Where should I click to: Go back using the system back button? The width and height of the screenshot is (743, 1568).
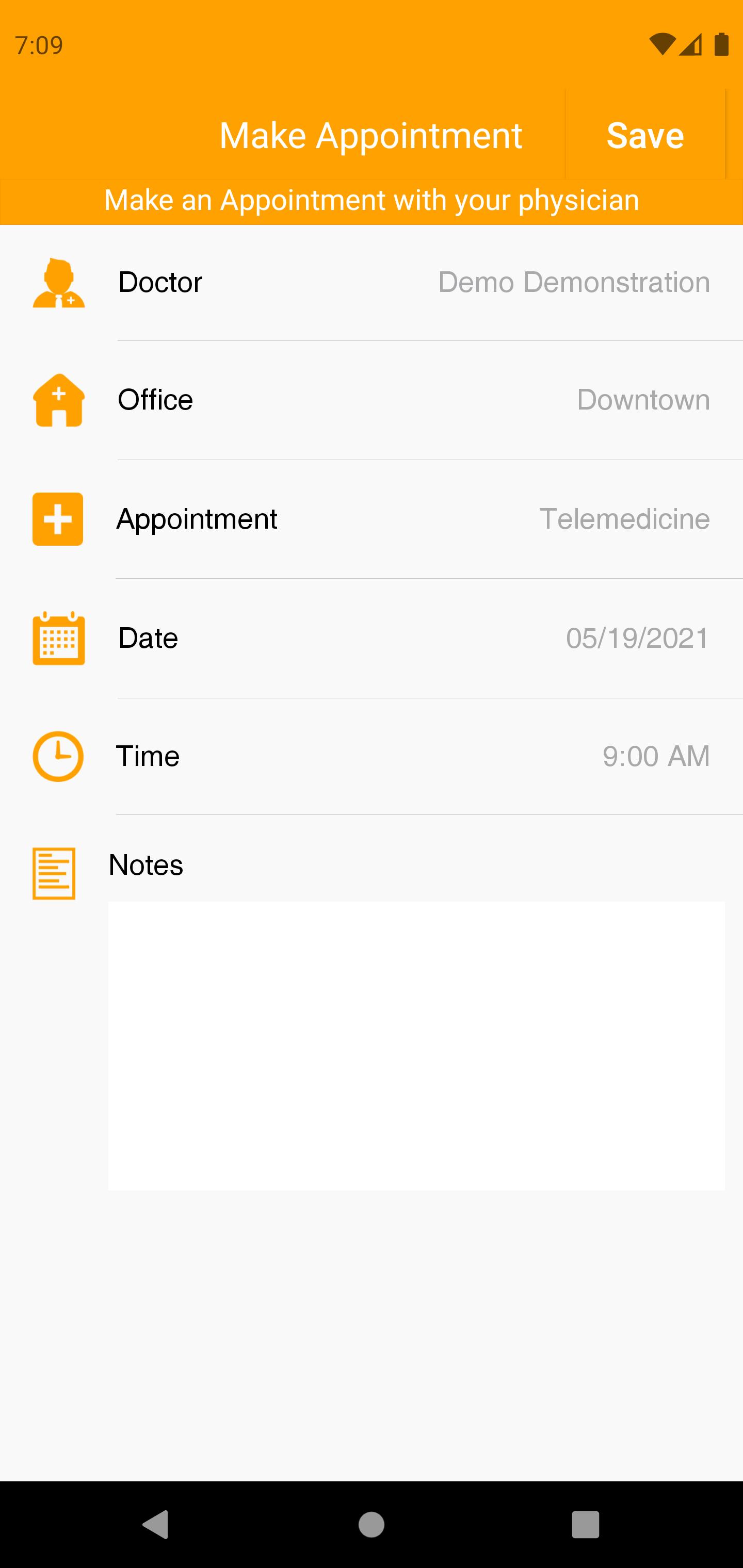tap(156, 1524)
